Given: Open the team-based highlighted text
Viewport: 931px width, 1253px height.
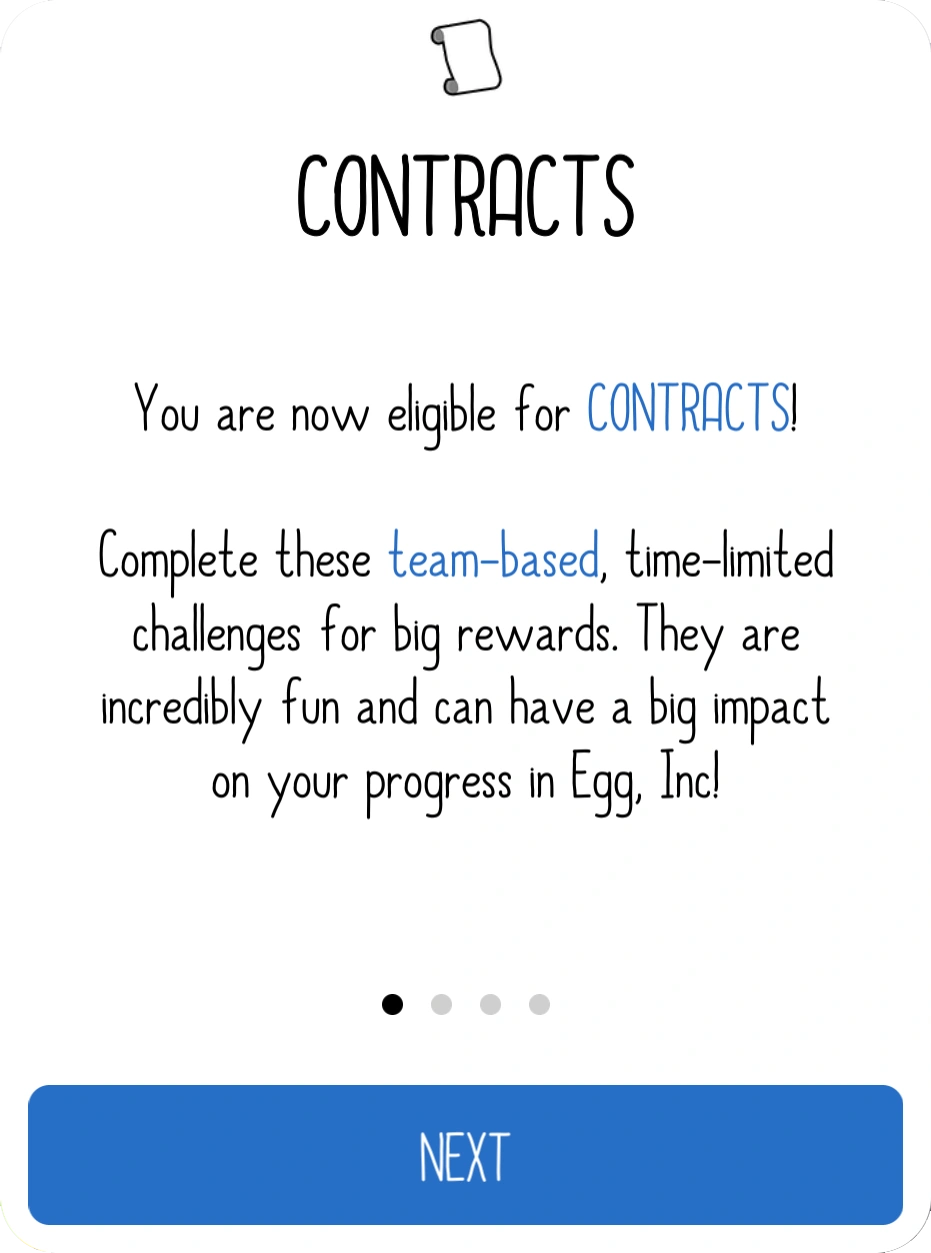Looking at the screenshot, I should [x=493, y=559].
